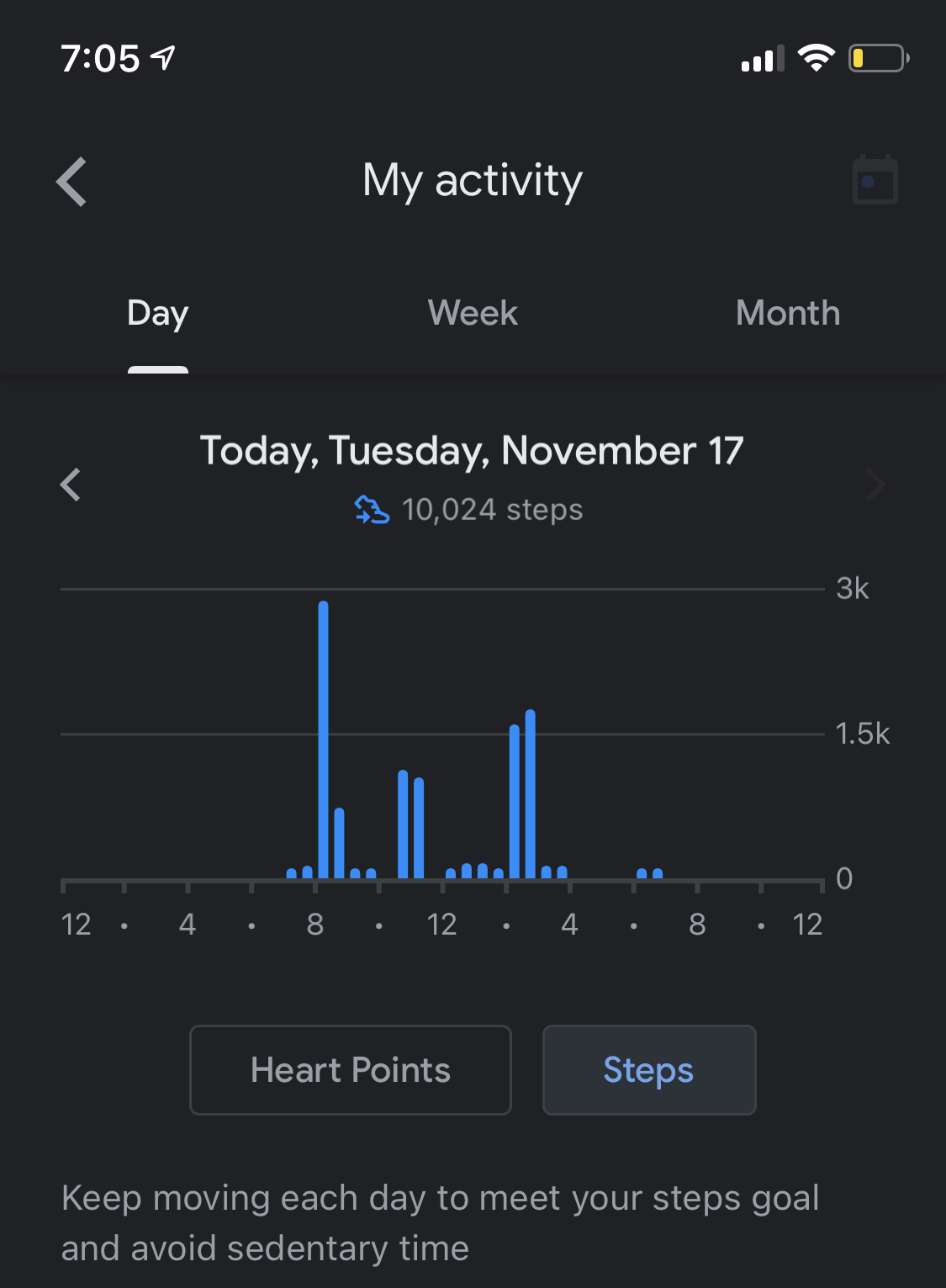
Task: Open the calendar date picker
Action: 875,180
